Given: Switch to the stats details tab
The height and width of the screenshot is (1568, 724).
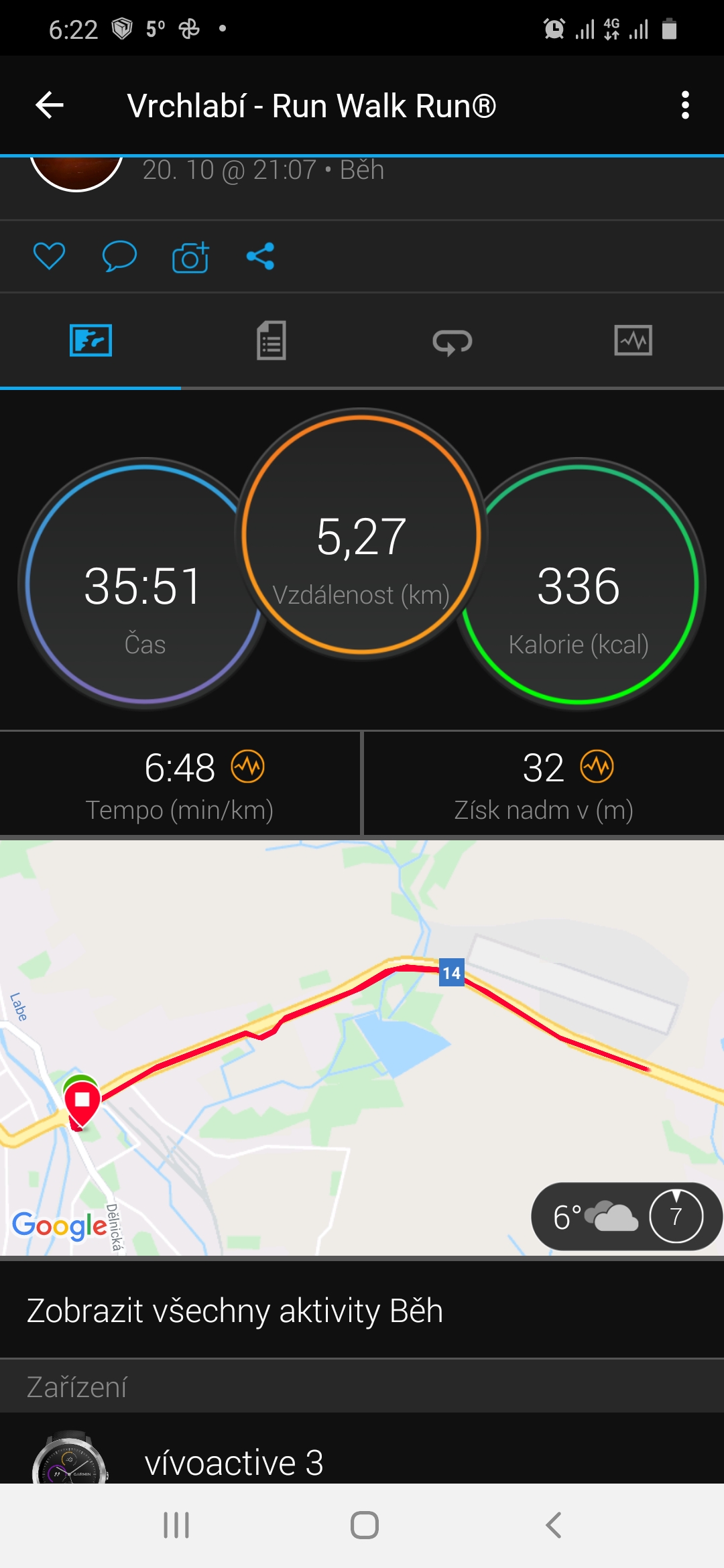Looking at the screenshot, I should click(x=271, y=340).
